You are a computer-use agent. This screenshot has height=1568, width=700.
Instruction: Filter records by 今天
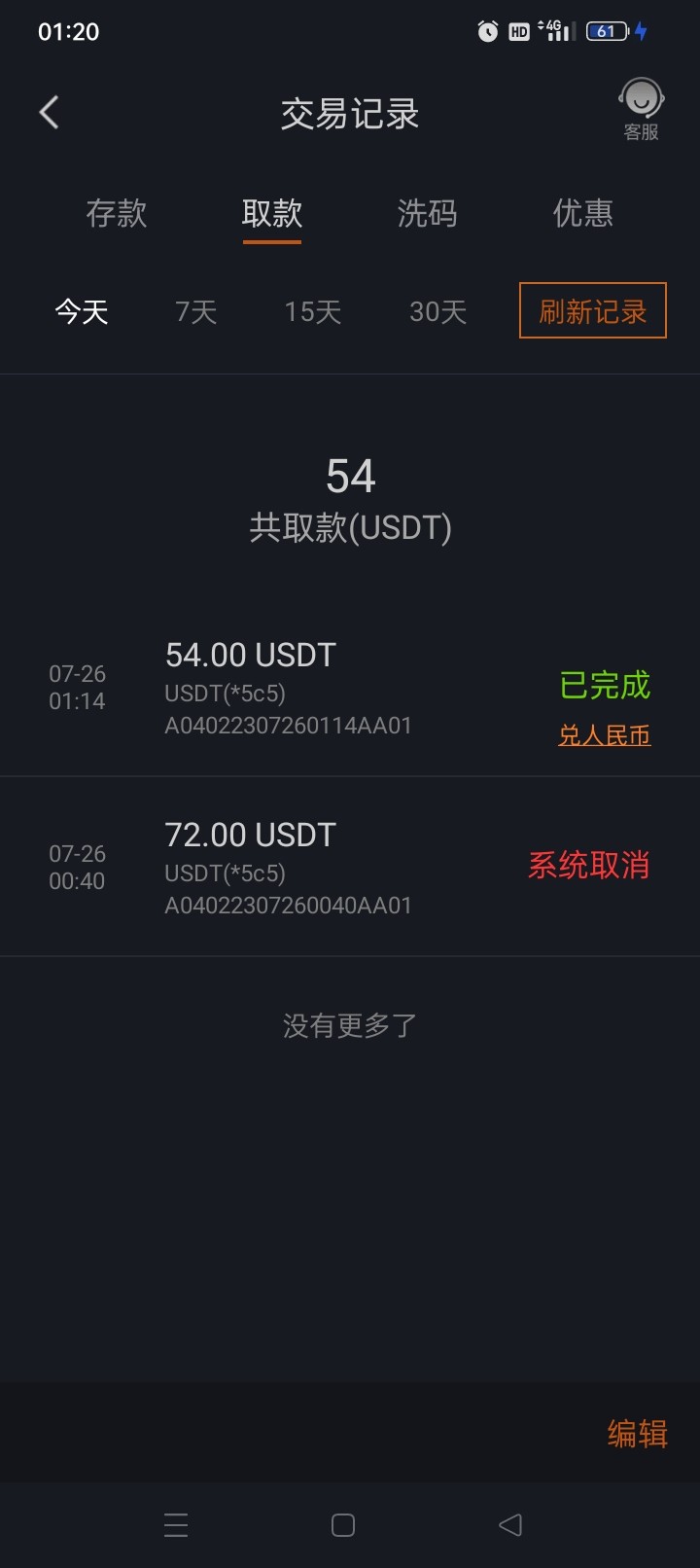pyautogui.click(x=82, y=312)
